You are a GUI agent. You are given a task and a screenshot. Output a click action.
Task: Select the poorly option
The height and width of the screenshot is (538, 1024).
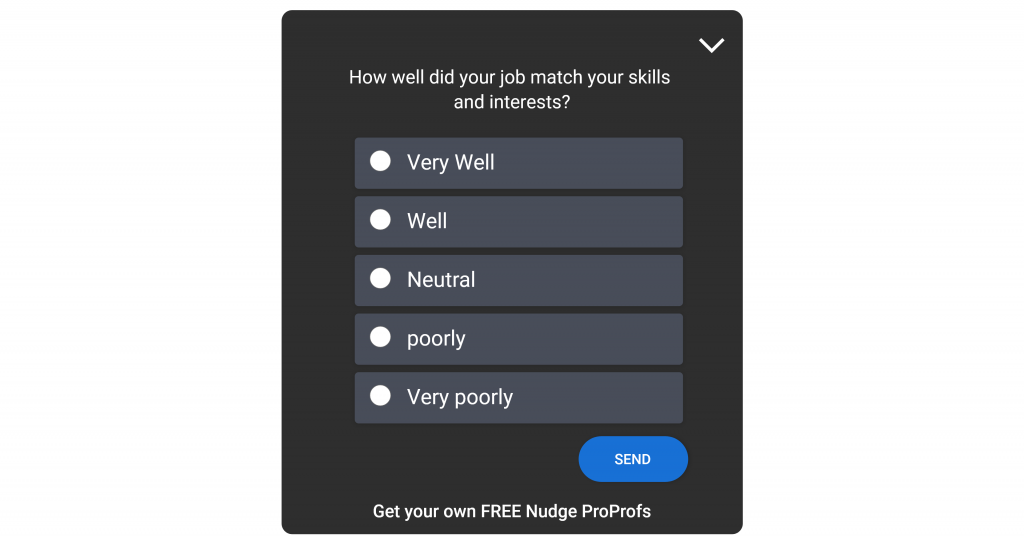(381, 338)
